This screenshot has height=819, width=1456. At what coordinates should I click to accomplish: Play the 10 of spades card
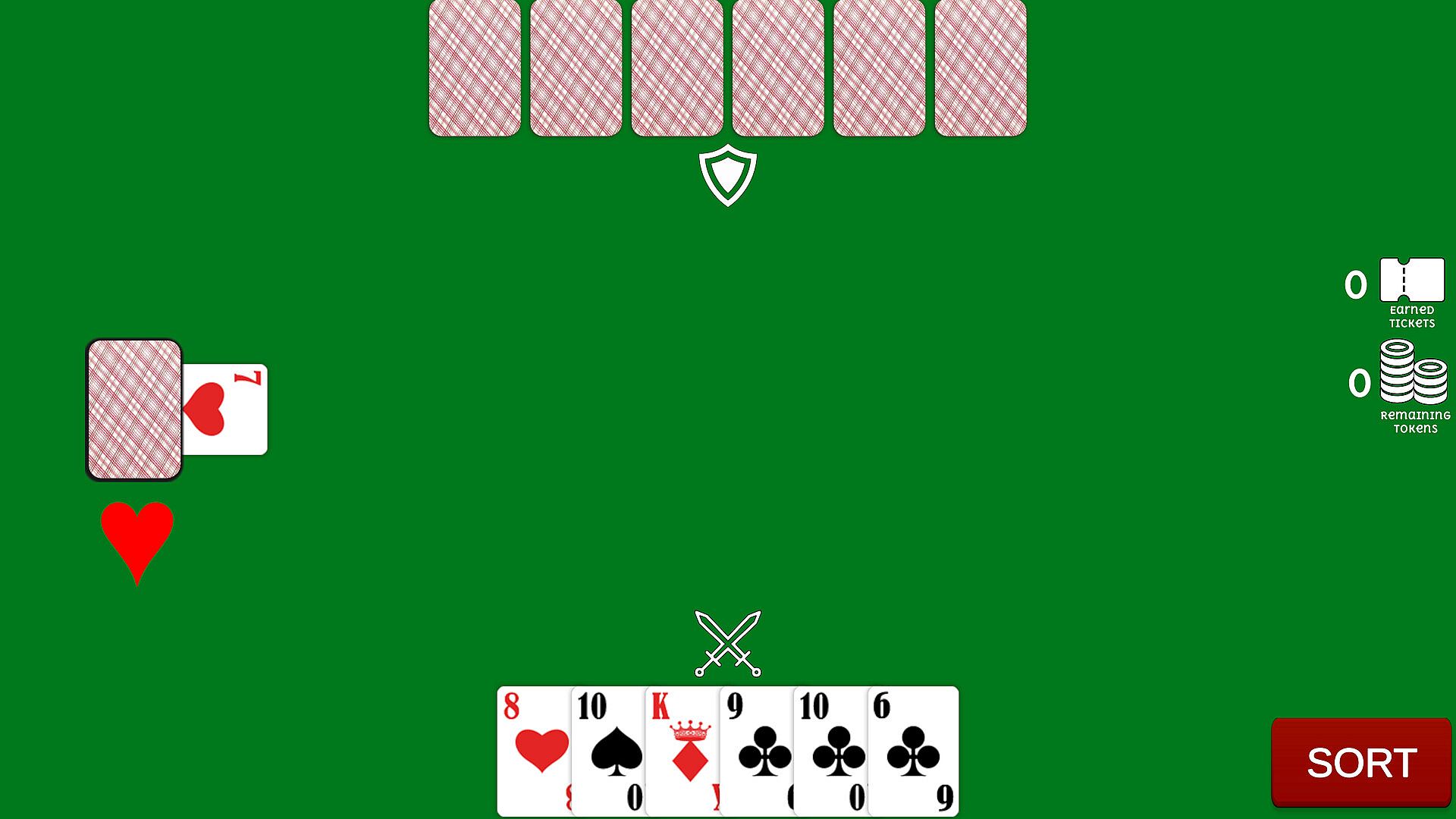(608, 751)
